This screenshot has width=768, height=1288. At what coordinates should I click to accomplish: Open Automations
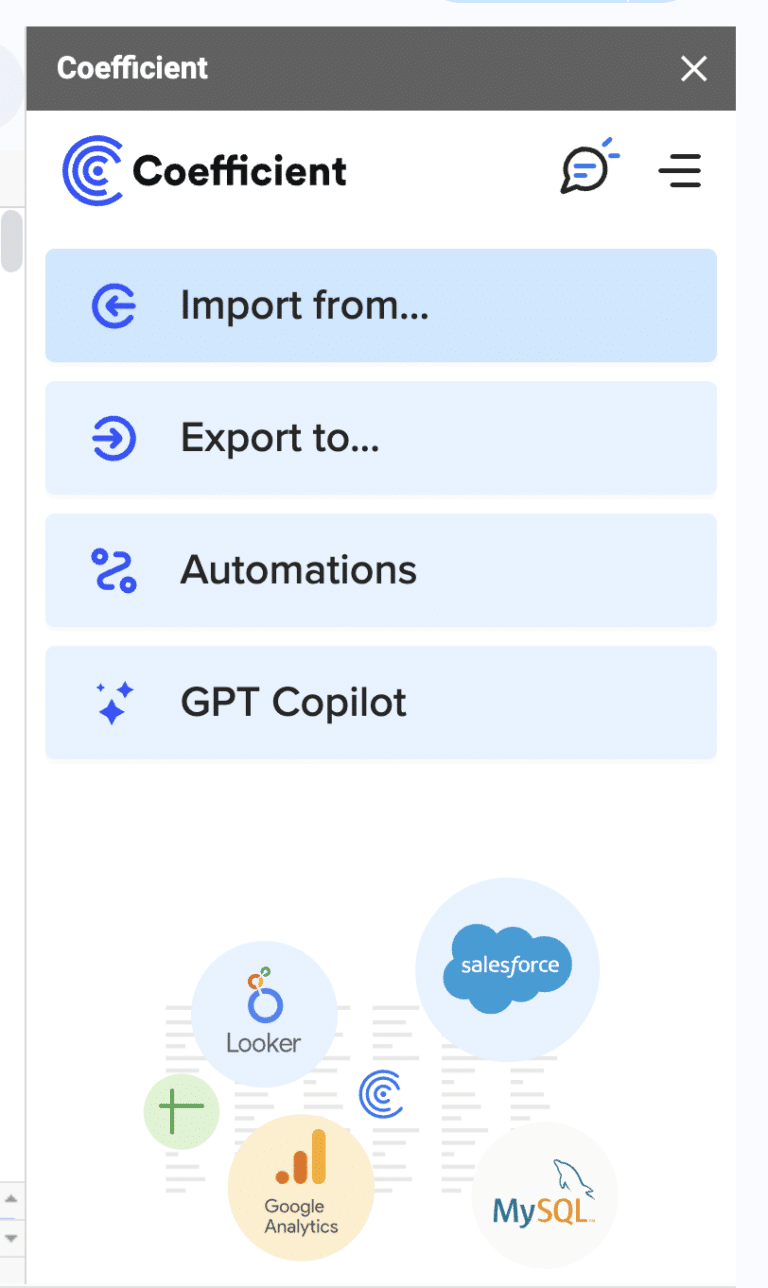point(381,570)
